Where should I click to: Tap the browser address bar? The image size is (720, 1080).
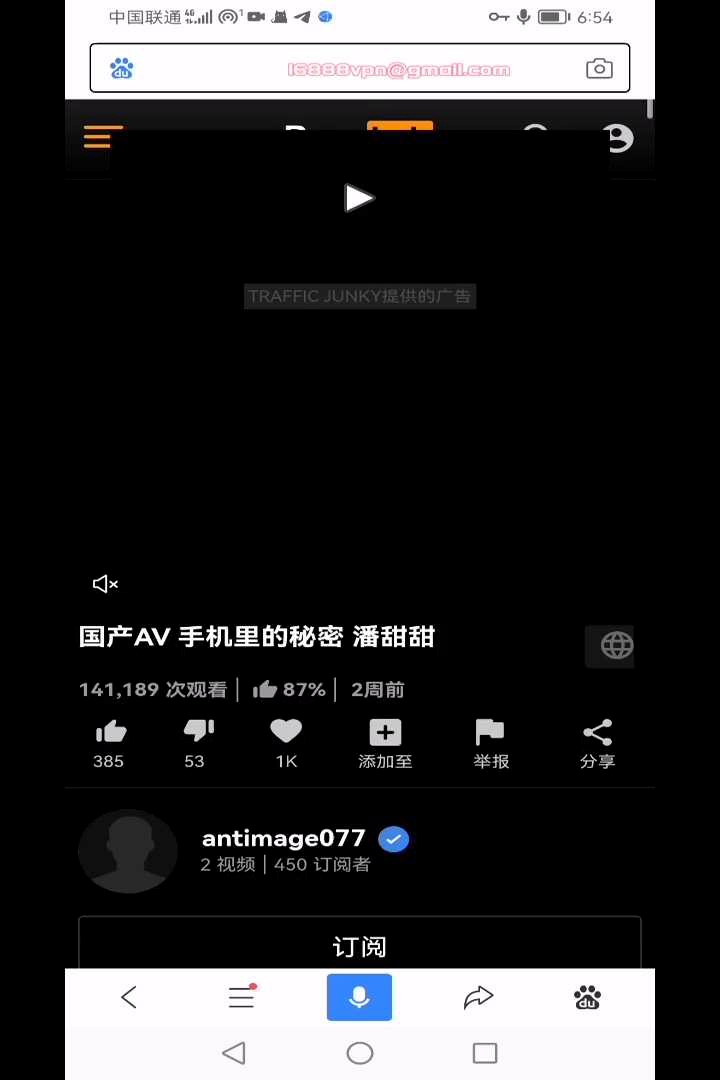[360, 69]
